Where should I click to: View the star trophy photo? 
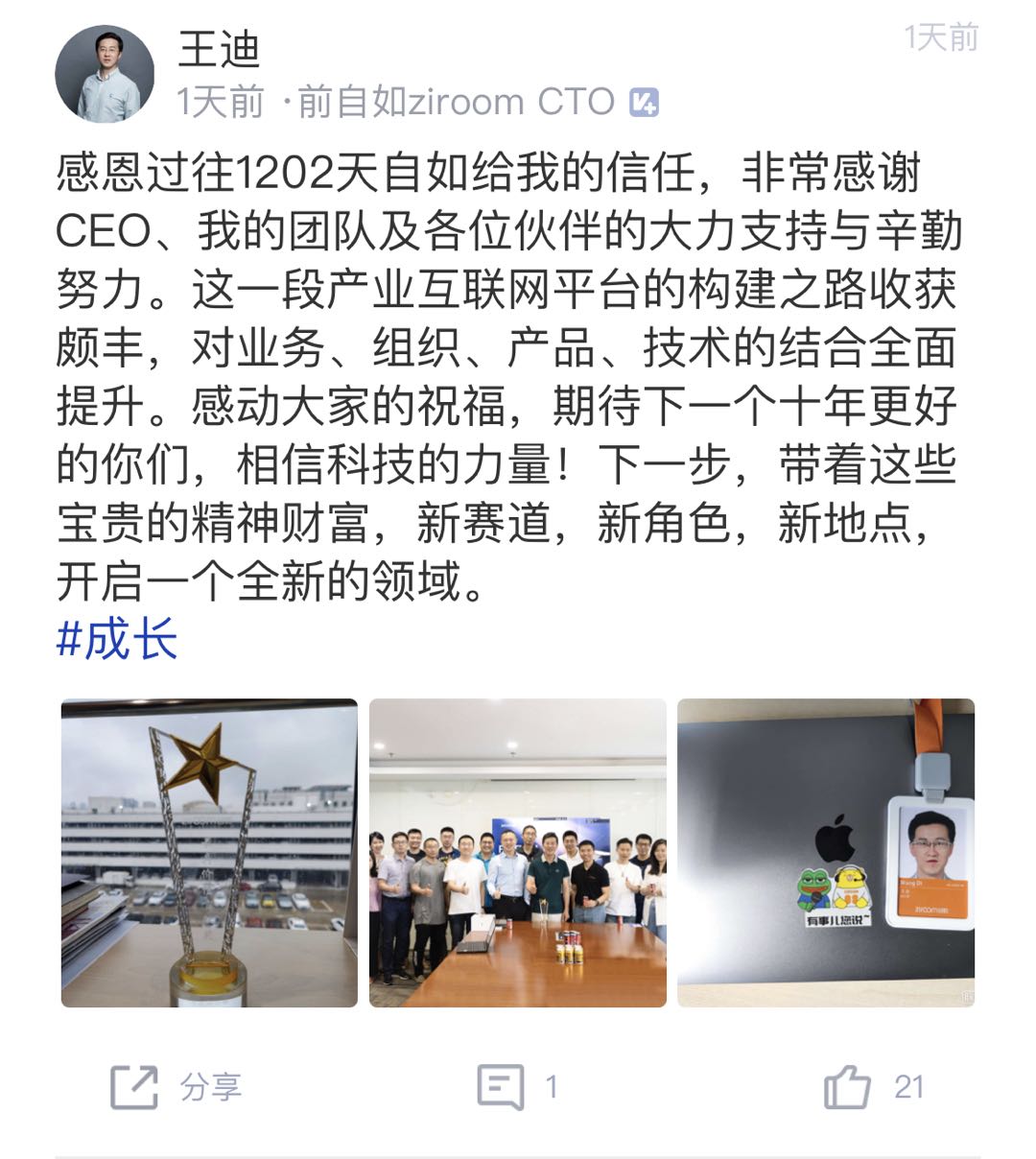point(209,852)
